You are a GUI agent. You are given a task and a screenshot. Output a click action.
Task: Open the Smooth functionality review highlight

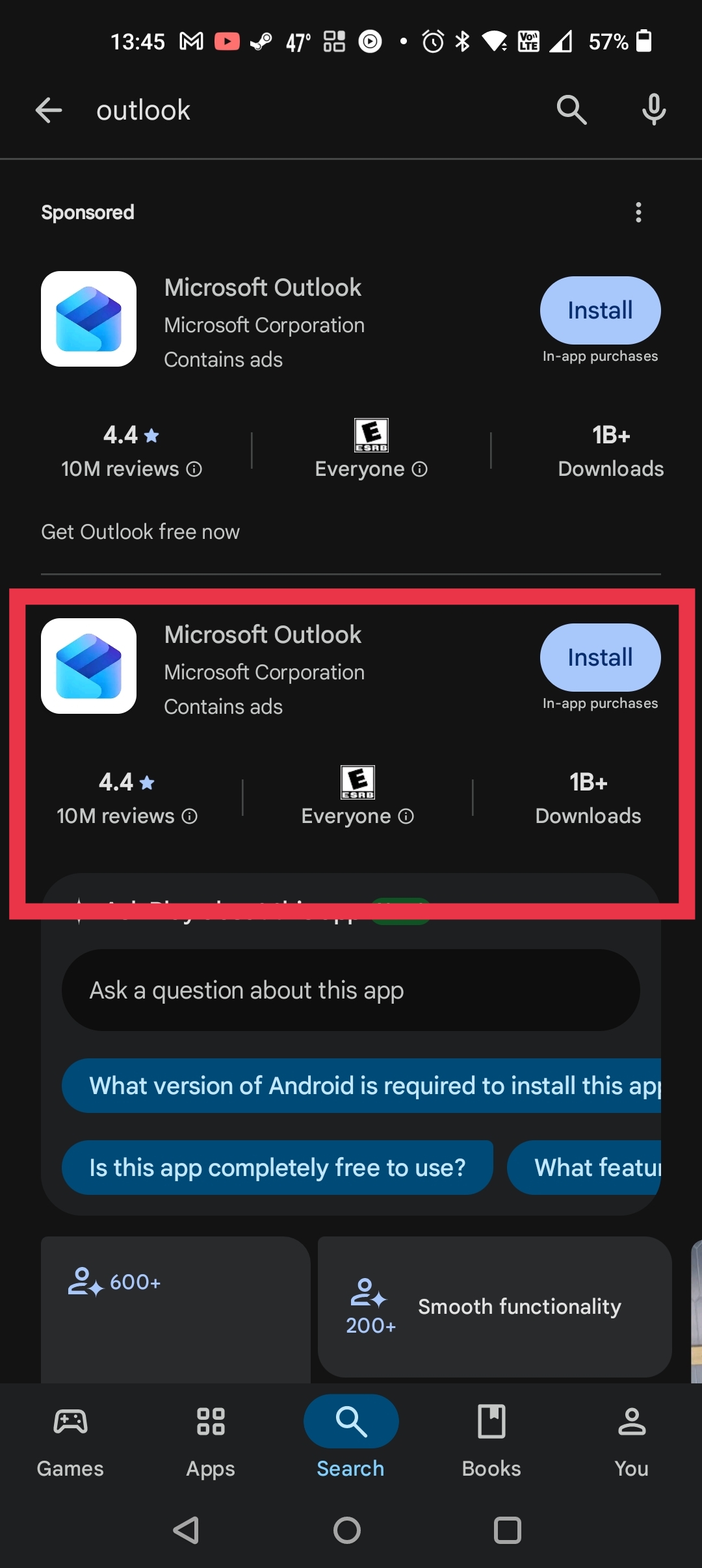494,1307
